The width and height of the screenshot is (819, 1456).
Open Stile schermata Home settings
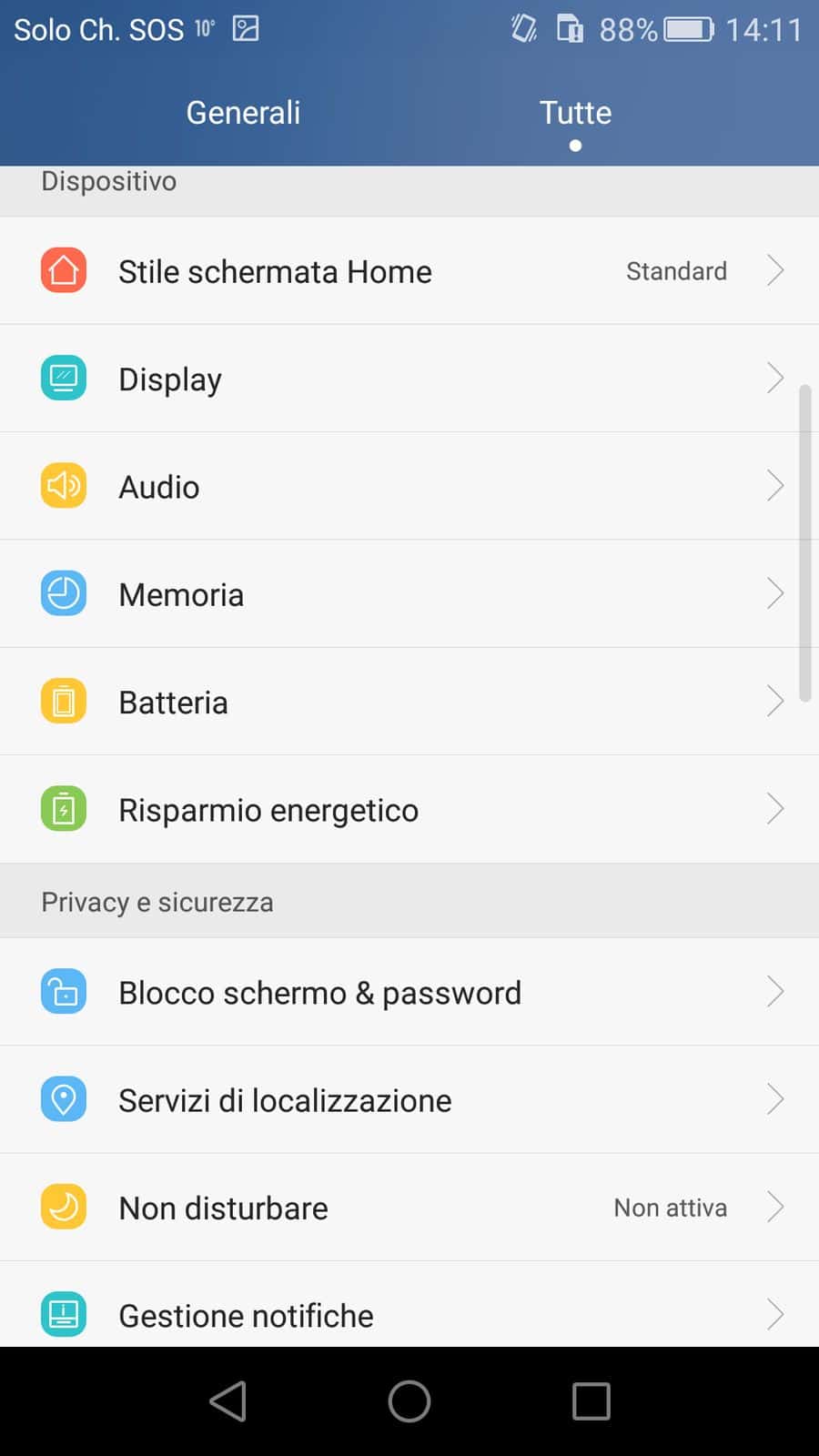point(409,271)
